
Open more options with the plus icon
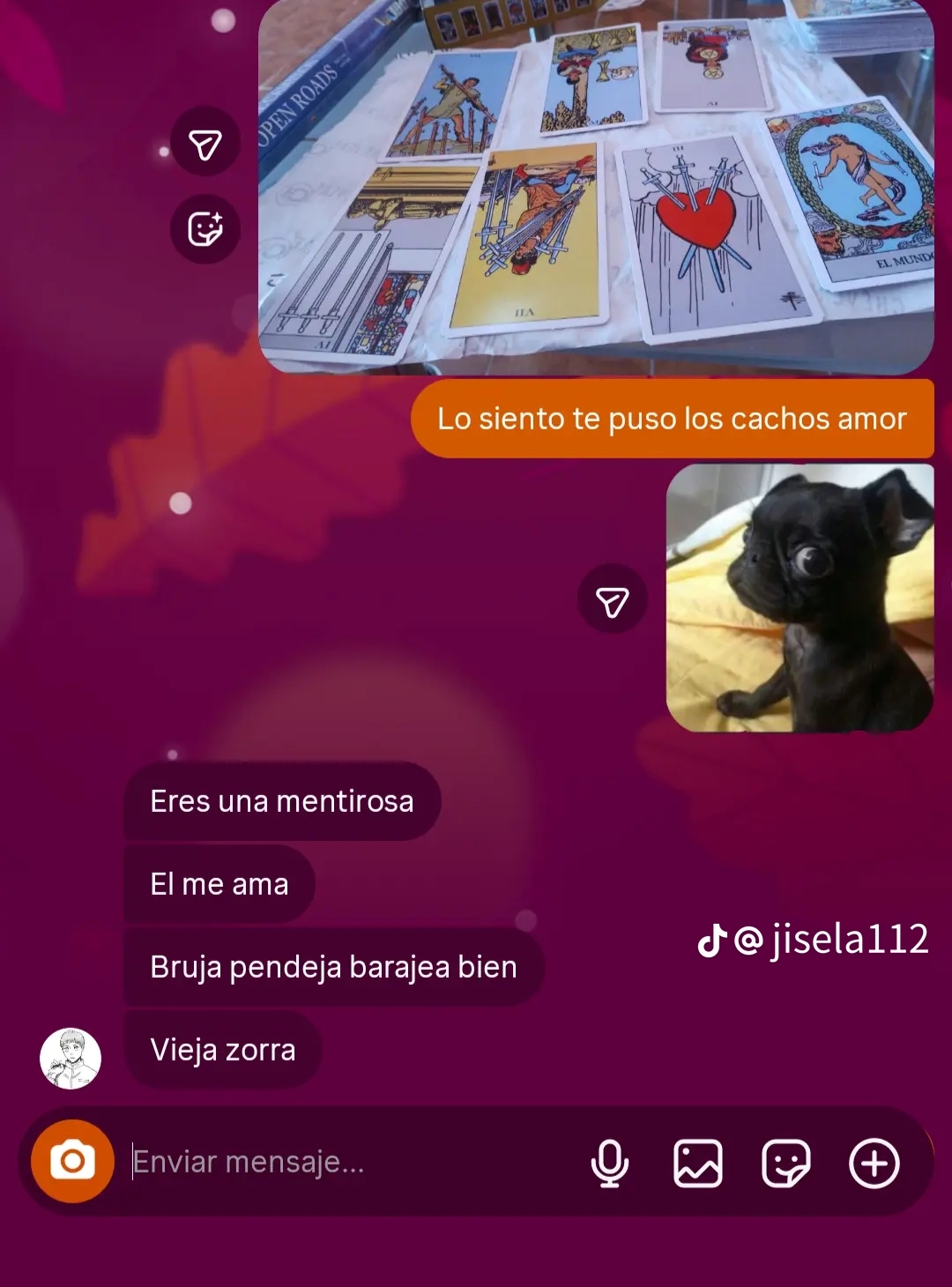[x=874, y=1163]
